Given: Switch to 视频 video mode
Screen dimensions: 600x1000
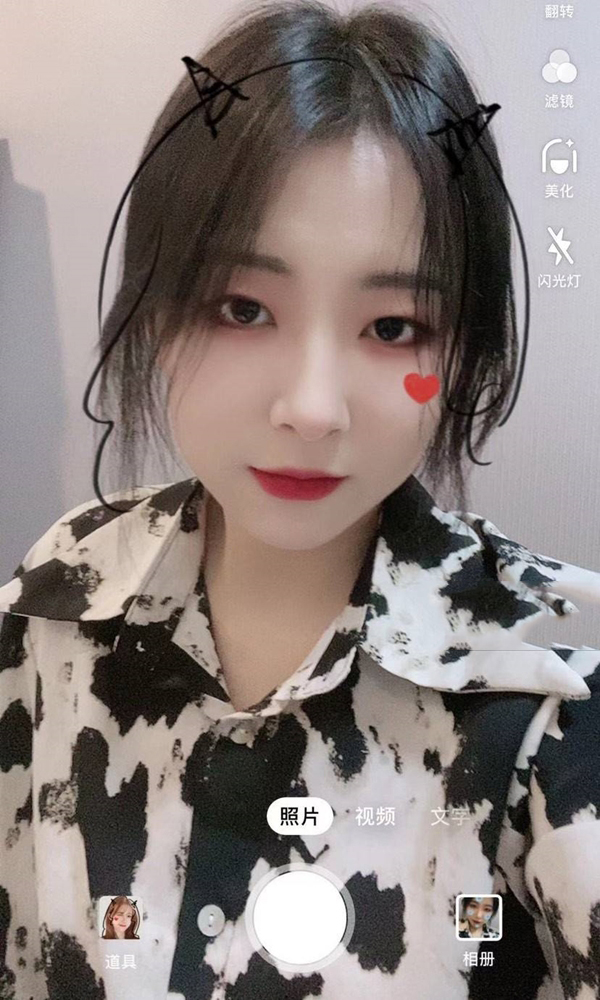Looking at the screenshot, I should (x=376, y=816).
